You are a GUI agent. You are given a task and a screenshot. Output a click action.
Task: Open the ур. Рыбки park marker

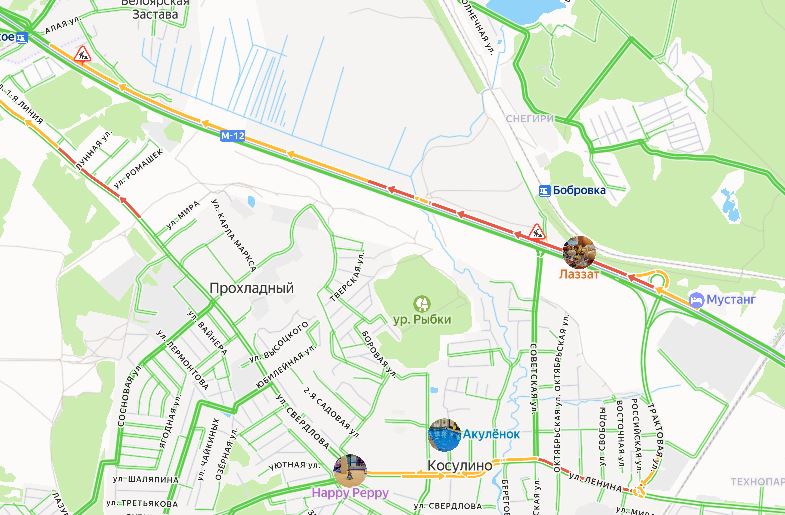[422, 300]
